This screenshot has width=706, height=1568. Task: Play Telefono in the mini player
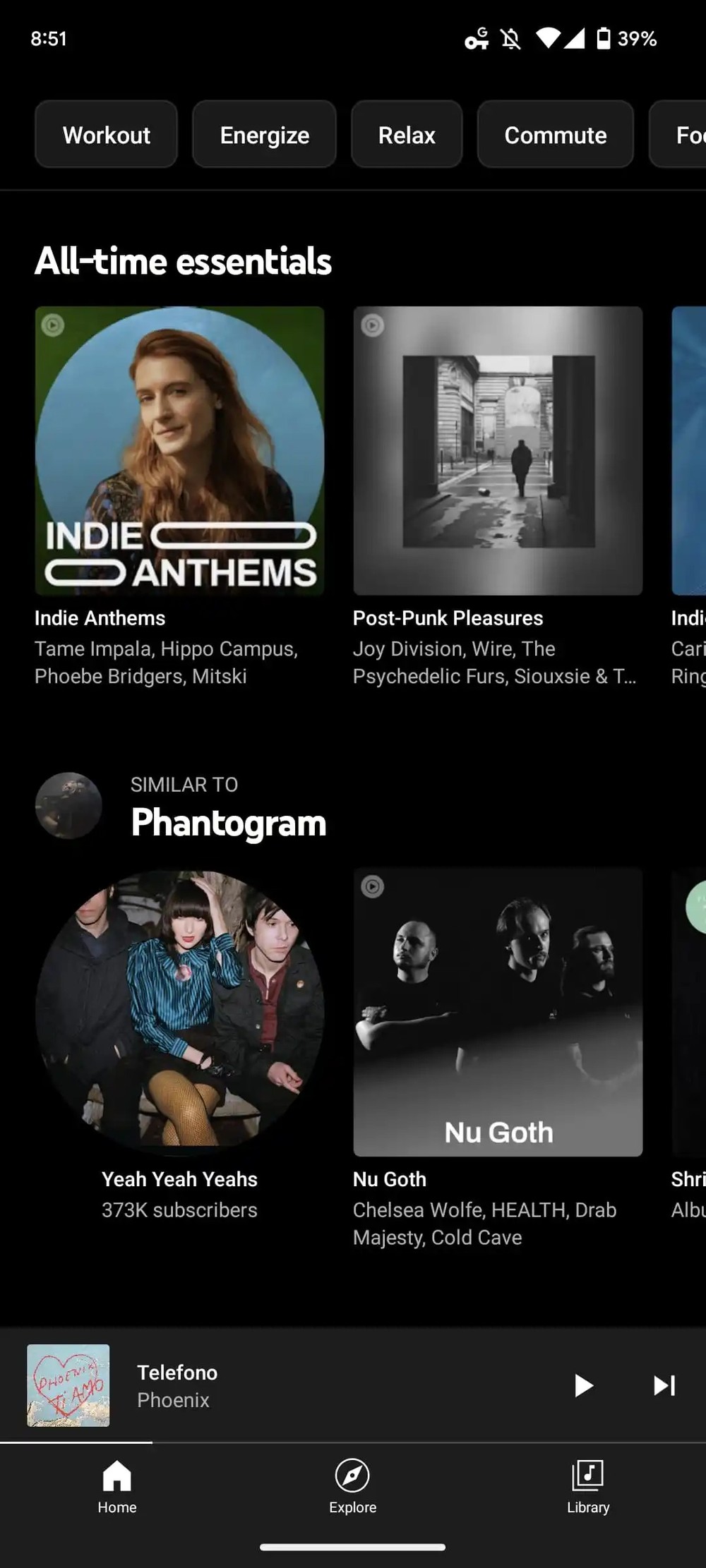point(583,1385)
